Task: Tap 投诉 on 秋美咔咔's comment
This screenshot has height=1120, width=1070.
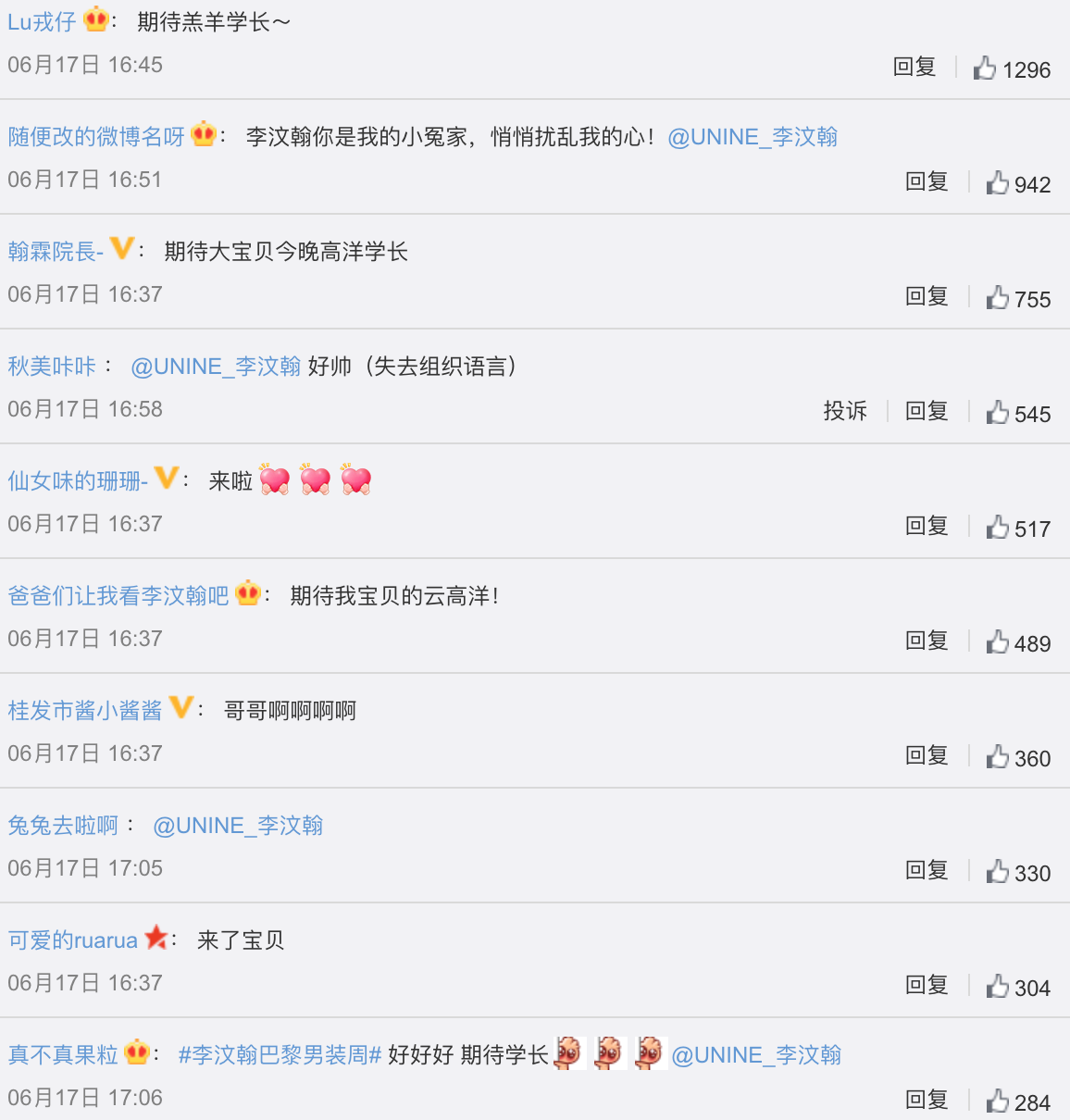Action: pyautogui.click(x=845, y=412)
